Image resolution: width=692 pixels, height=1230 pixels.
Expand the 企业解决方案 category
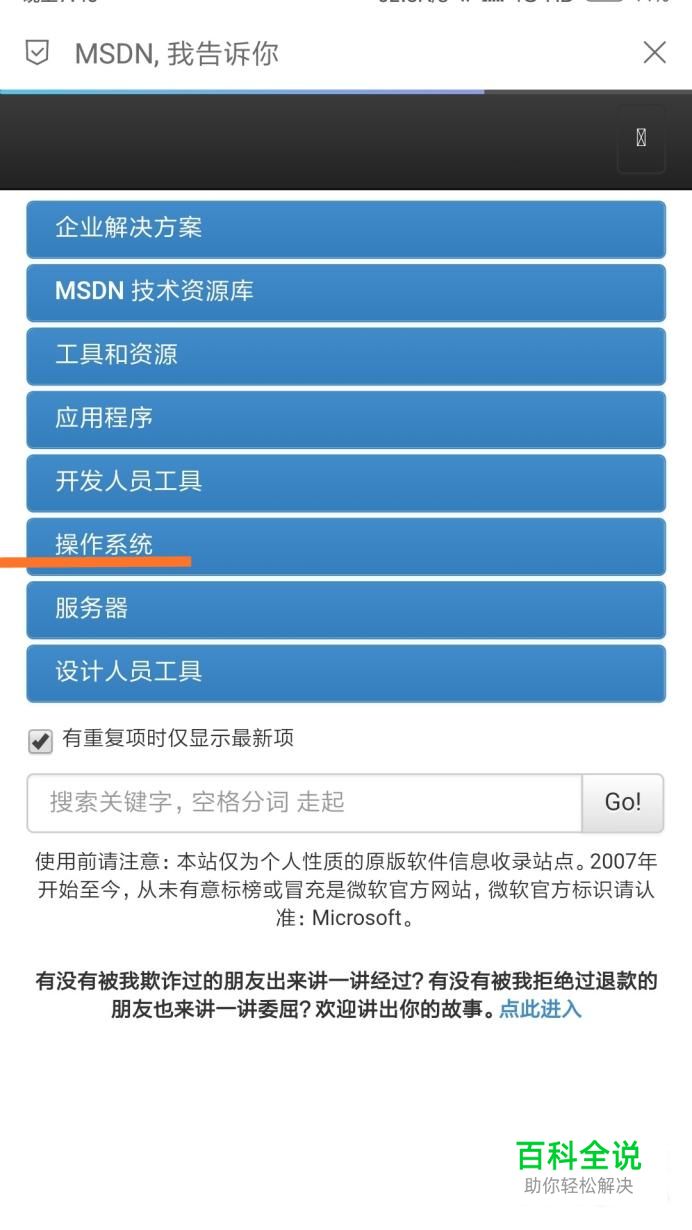point(345,228)
